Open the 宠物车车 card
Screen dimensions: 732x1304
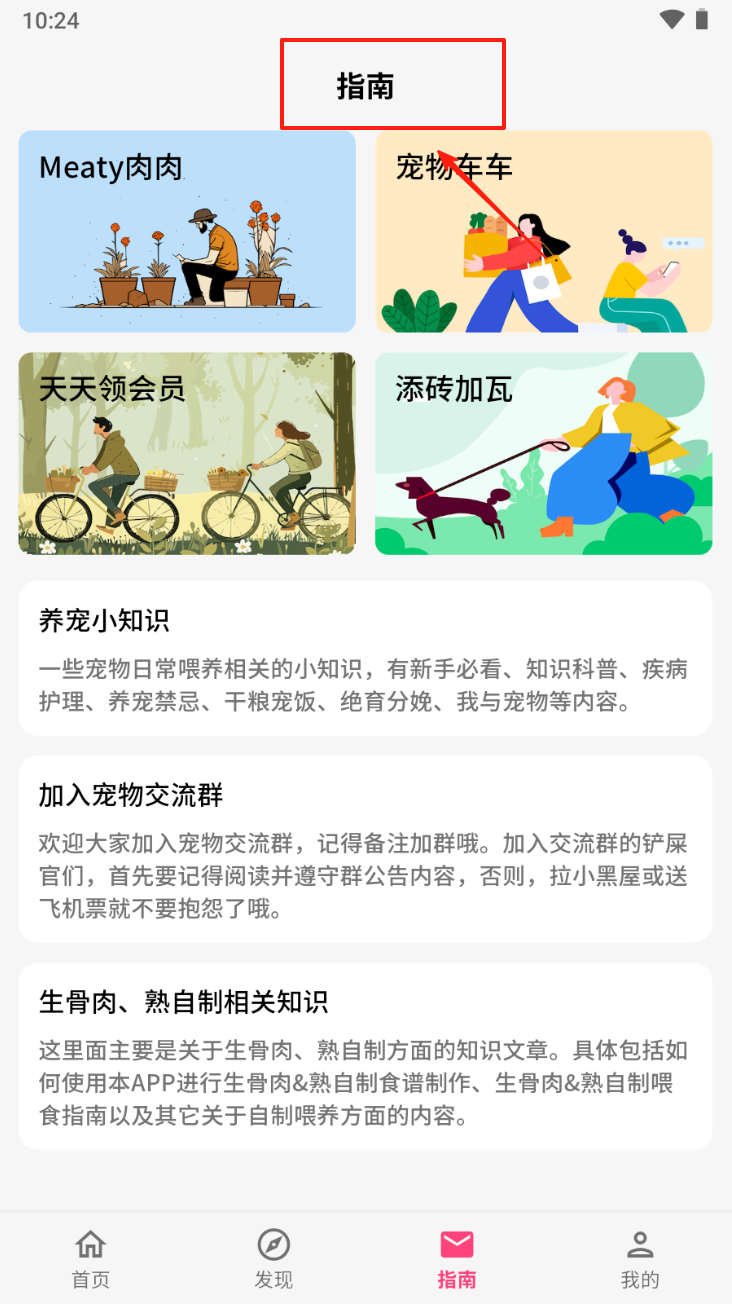click(543, 231)
